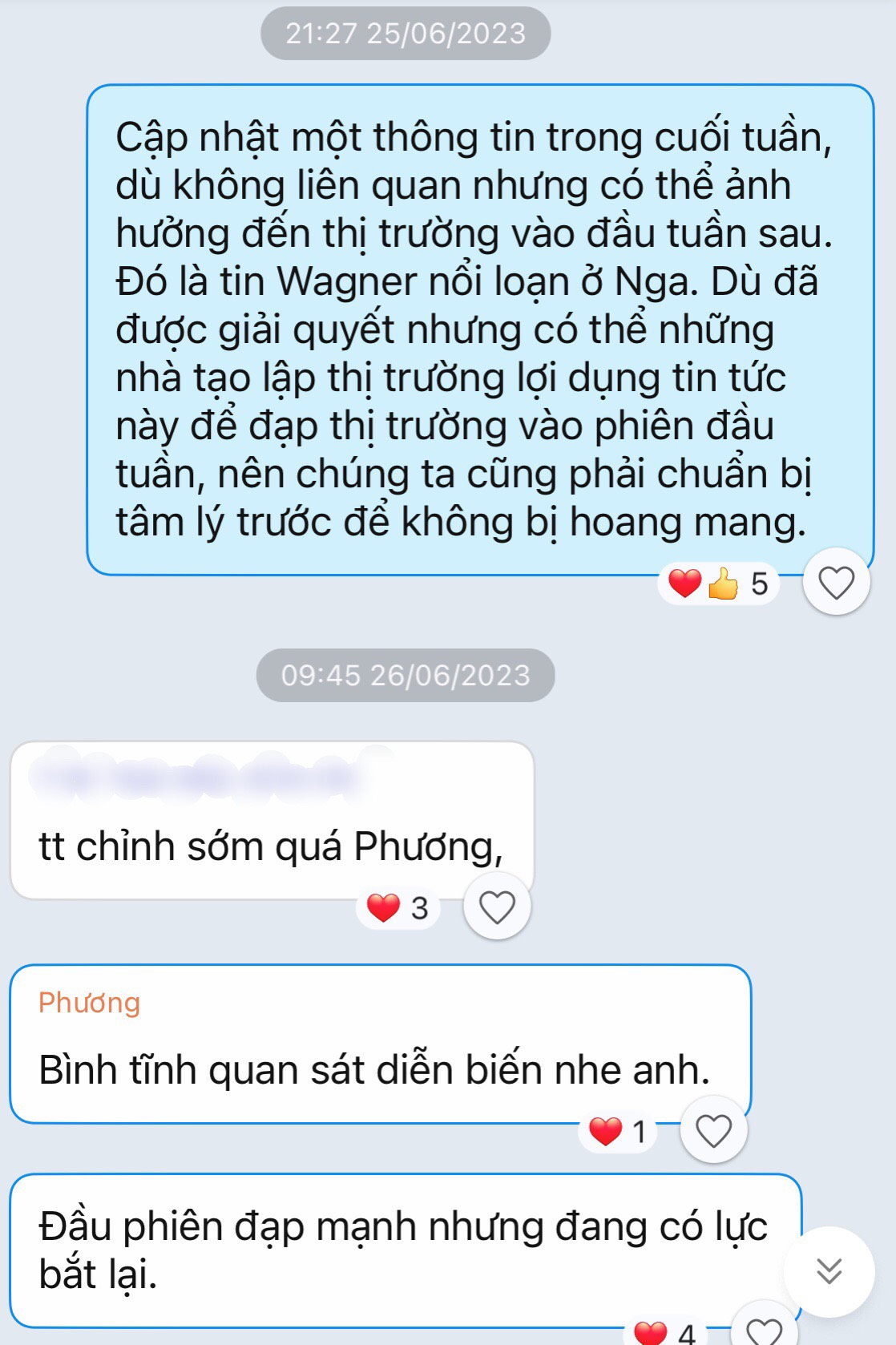The width and height of the screenshot is (896, 1345).
Task: Jump to the latest messages
Action: click(829, 1270)
